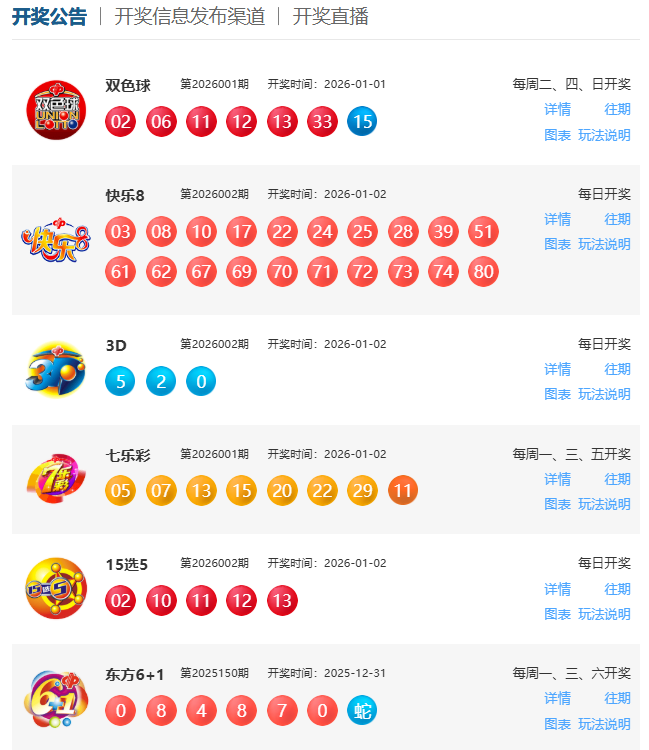
Task: Open 图表 for 快乐8
Action: click(557, 244)
